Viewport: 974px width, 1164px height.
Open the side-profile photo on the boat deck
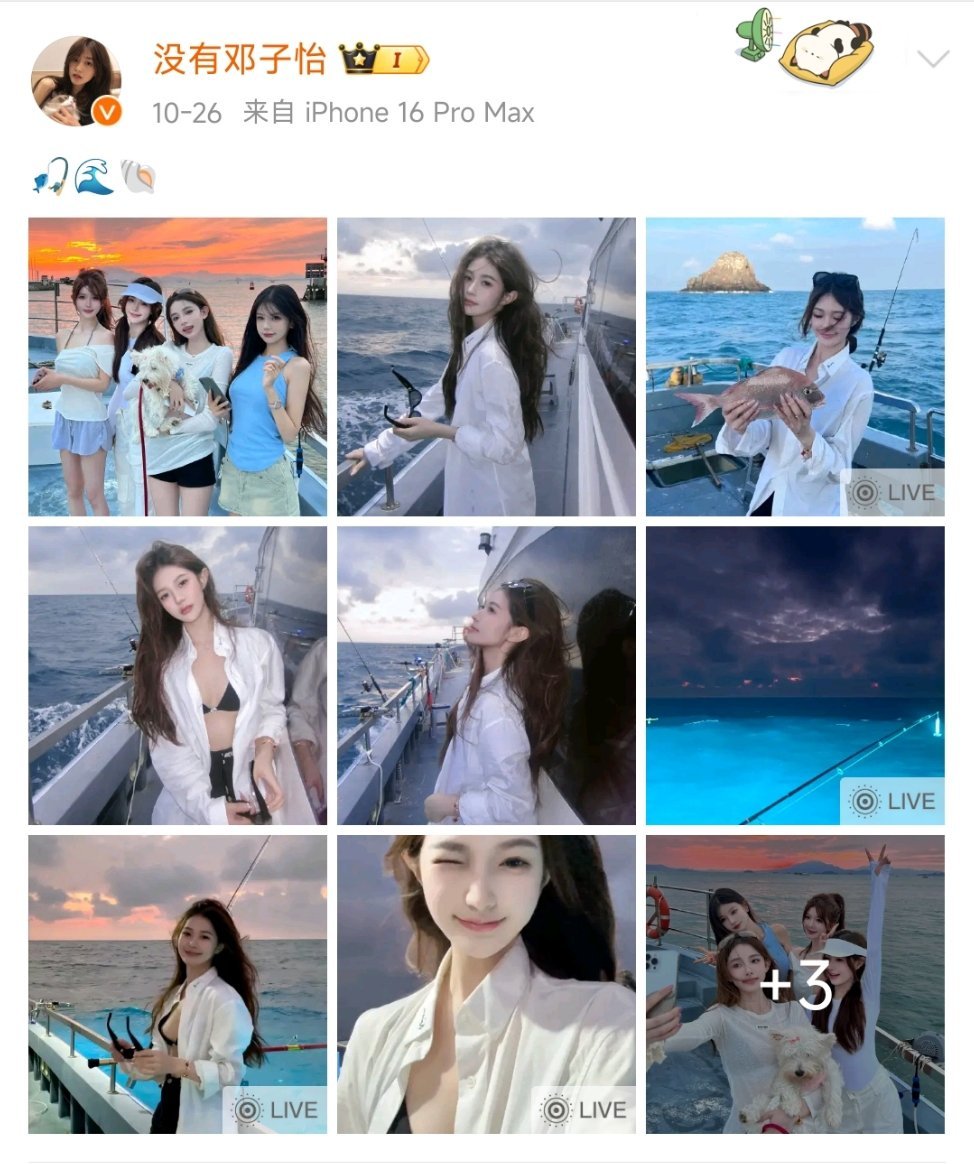coord(486,676)
